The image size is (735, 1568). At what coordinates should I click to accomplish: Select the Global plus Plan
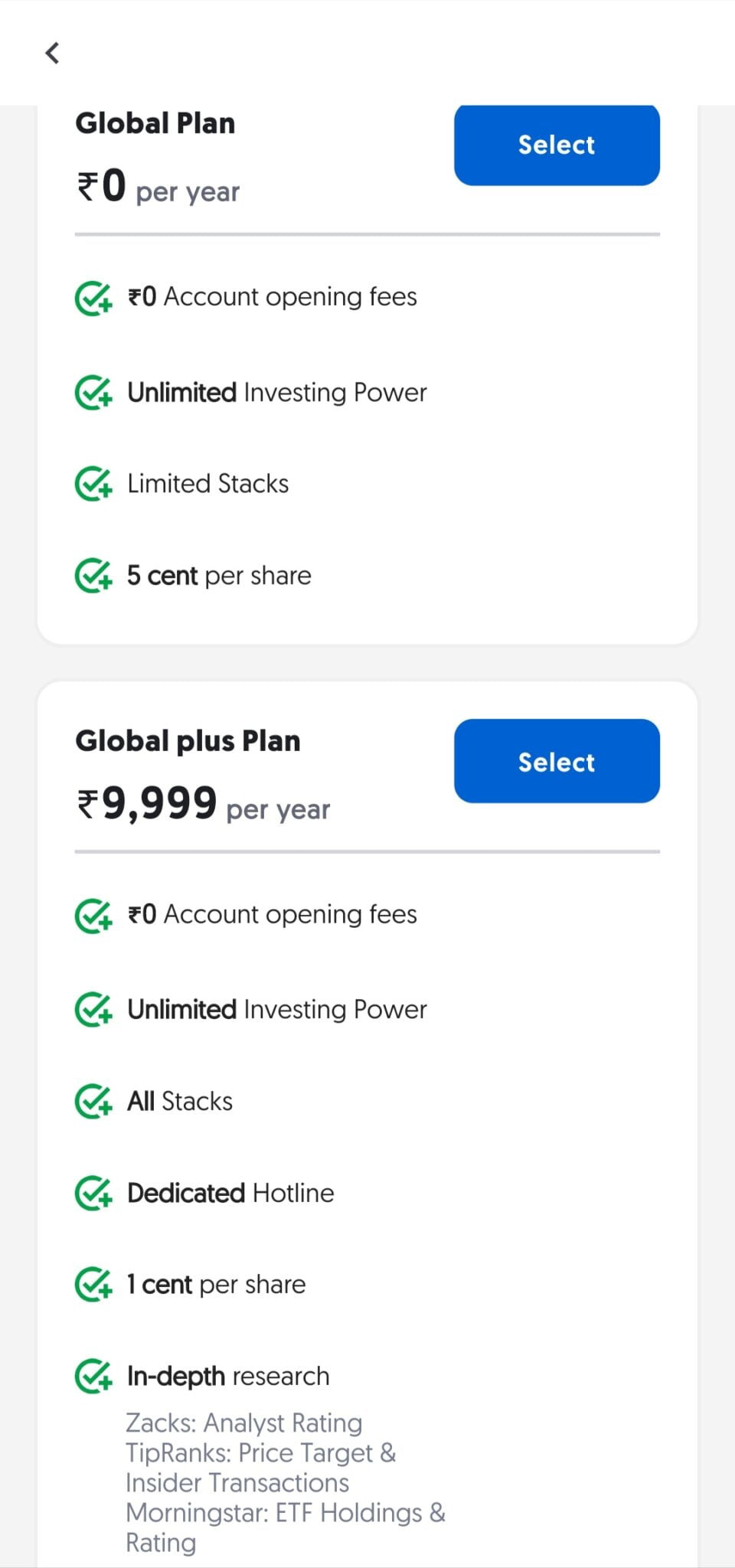(x=557, y=761)
